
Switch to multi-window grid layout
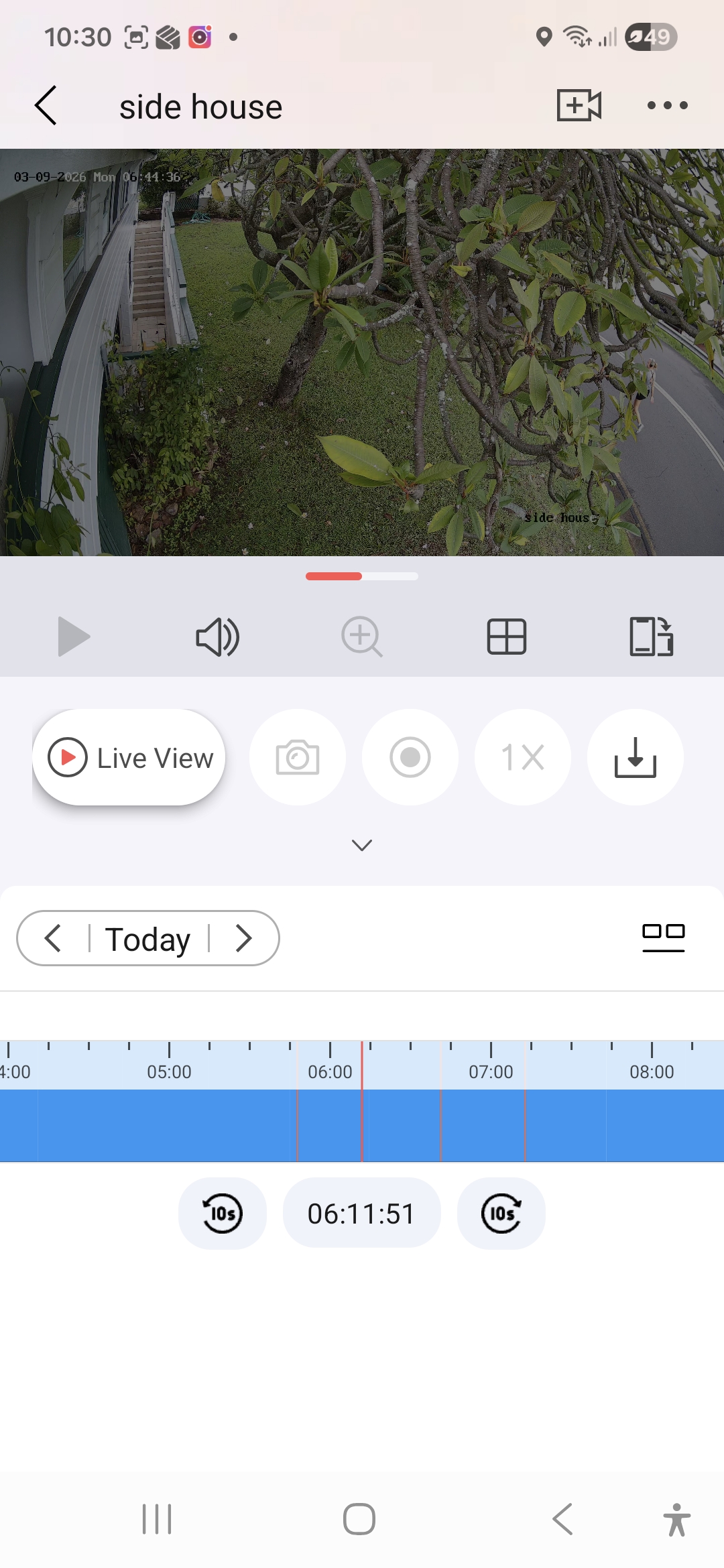507,637
